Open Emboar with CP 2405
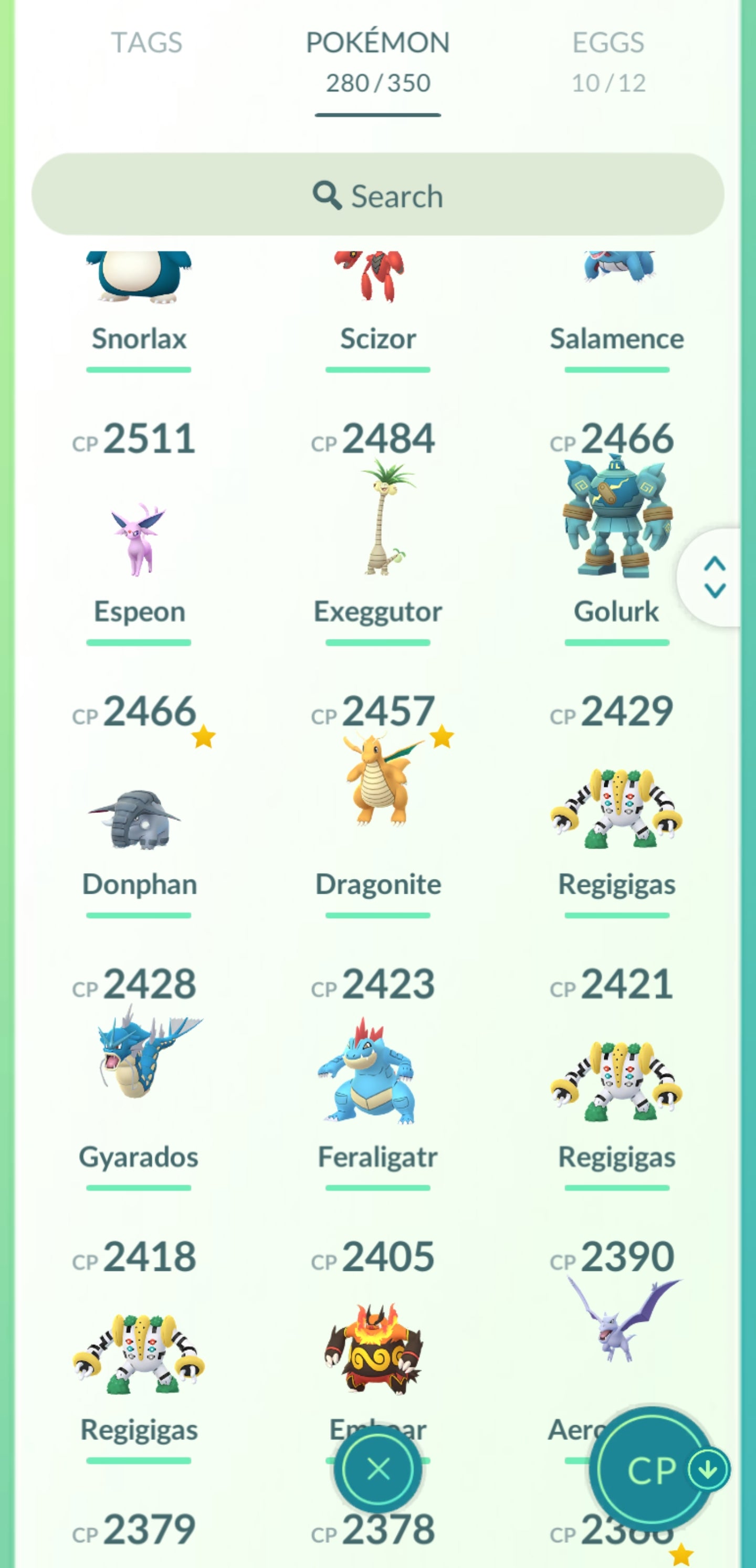This screenshot has height=1568, width=756. click(377, 1348)
